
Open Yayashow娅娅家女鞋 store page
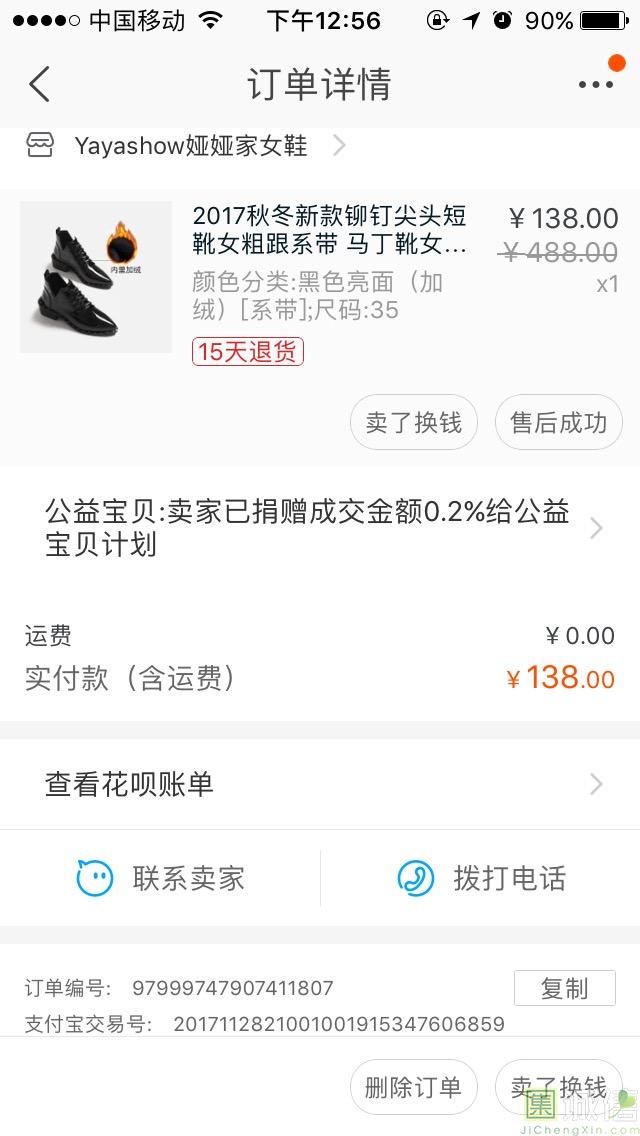pyautogui.click(x=190, y=146)
